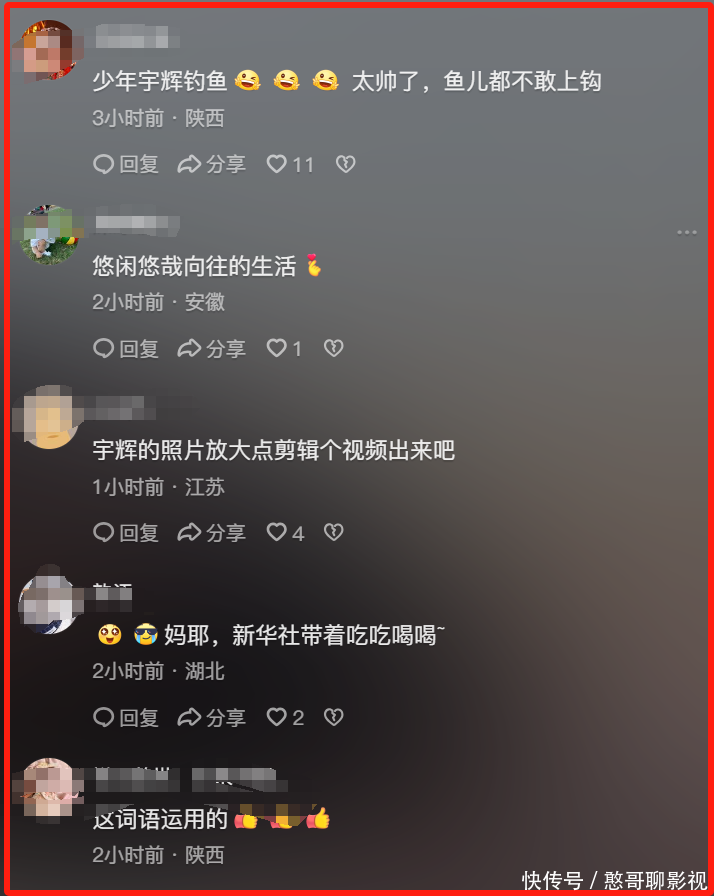Share the 宇辉的照片放大点 comment

pyautogui.click(x=211, y=533)
